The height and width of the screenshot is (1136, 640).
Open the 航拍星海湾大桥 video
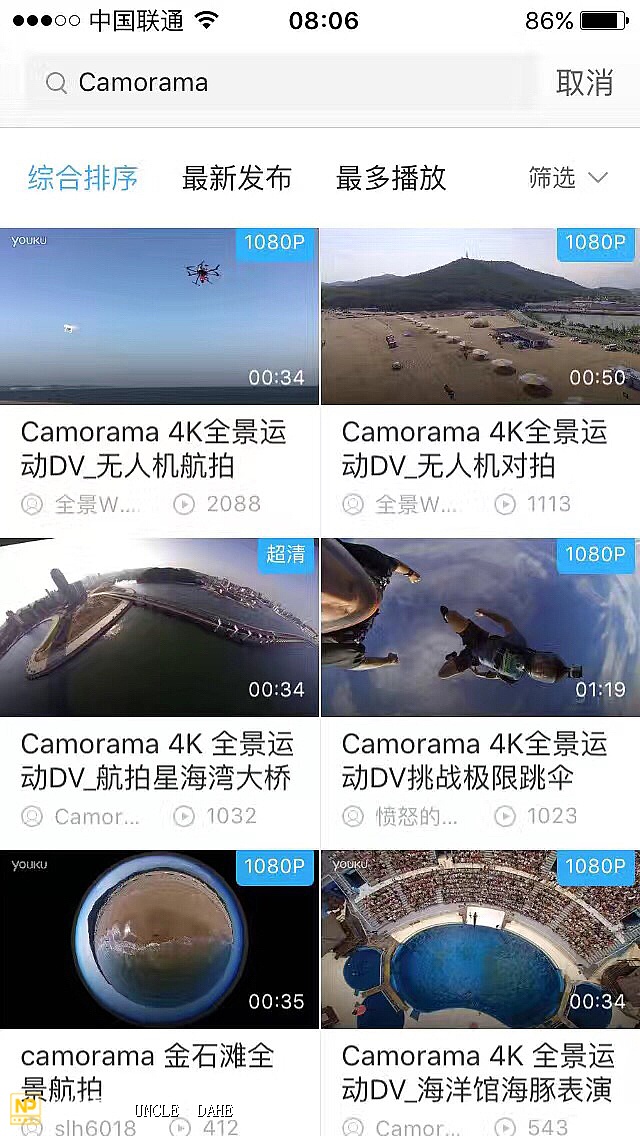(x=159, y=628)
